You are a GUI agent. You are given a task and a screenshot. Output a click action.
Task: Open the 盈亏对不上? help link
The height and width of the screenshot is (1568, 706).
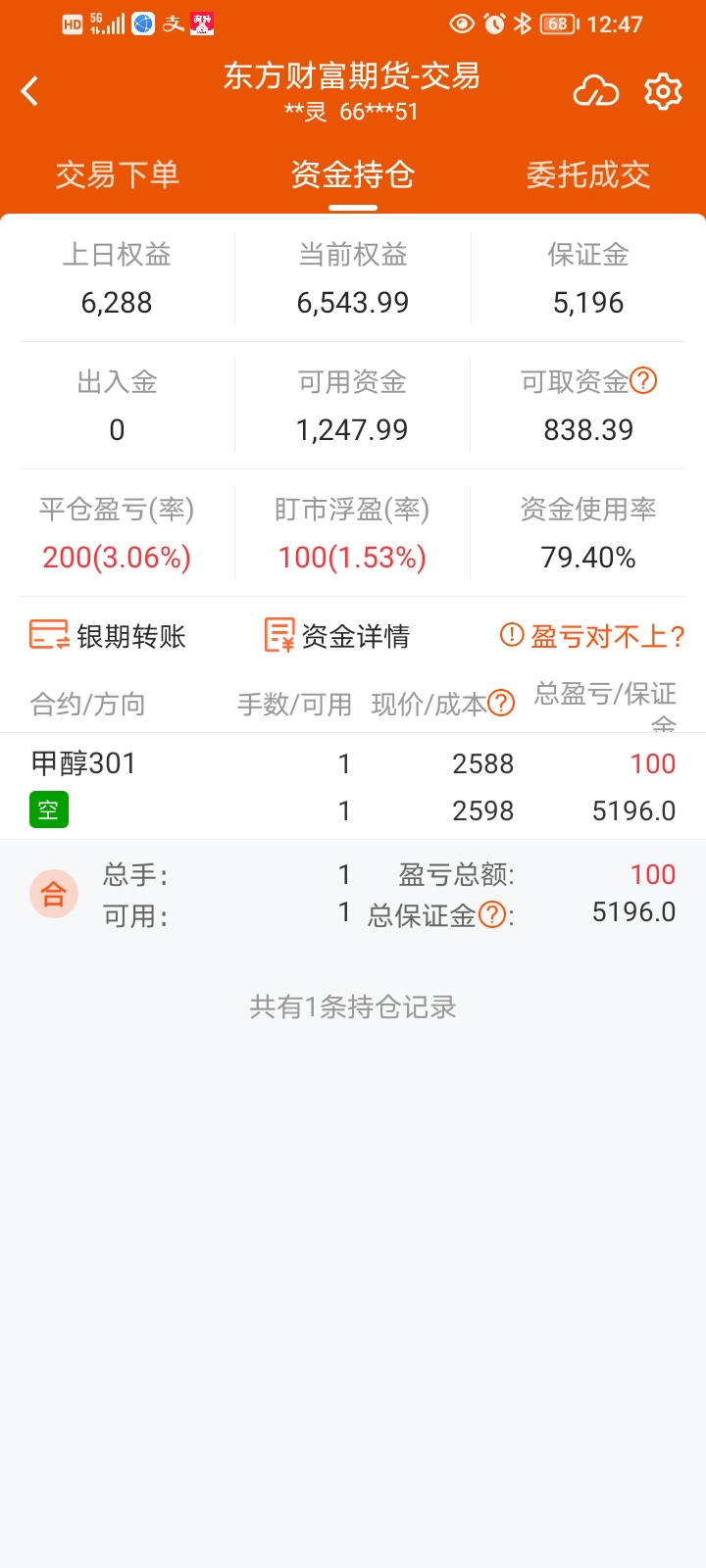592,636
